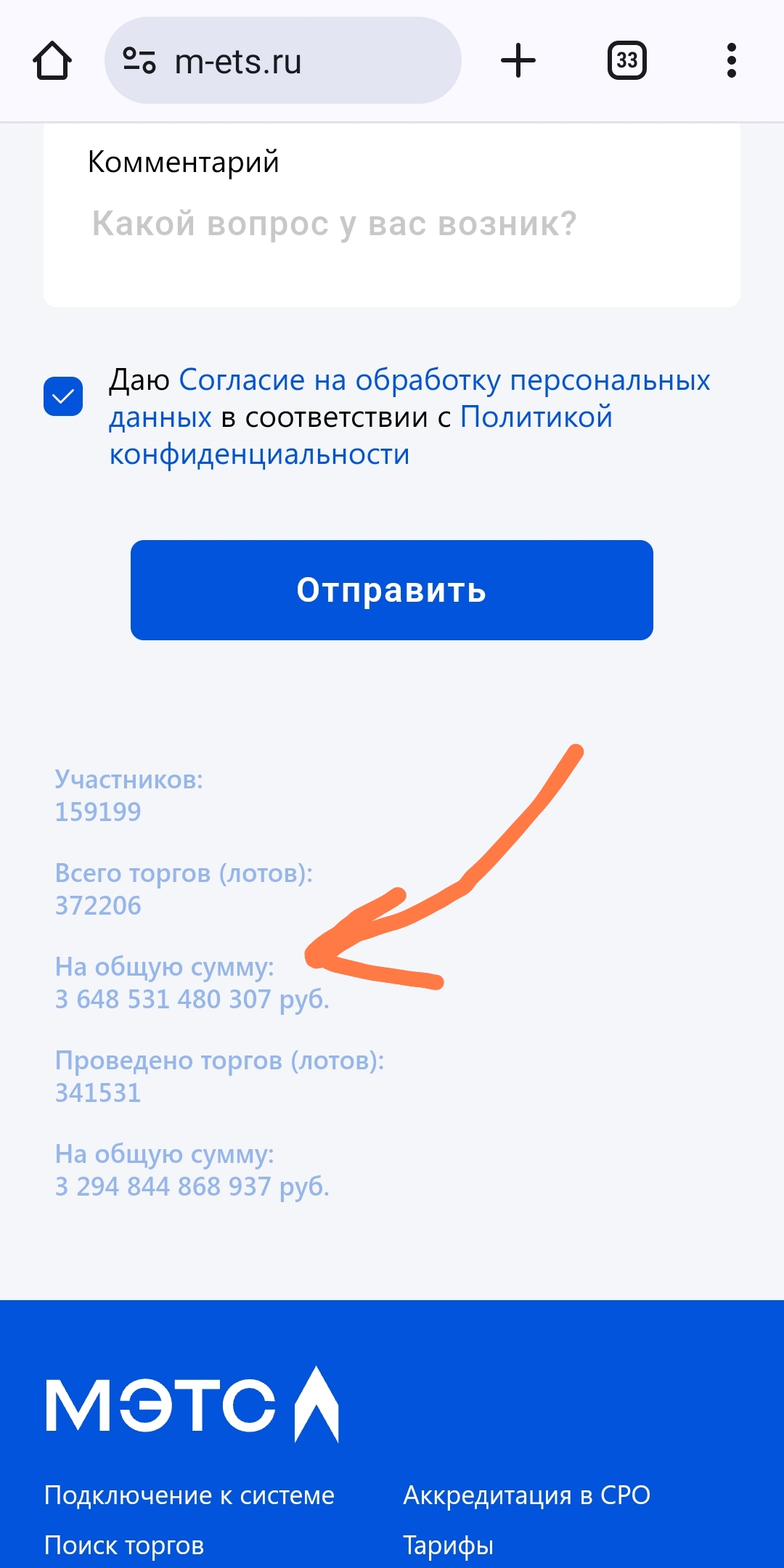Open the Политикой конфиденциальности link
This screenshot has width=784, height=1568.
536,417
